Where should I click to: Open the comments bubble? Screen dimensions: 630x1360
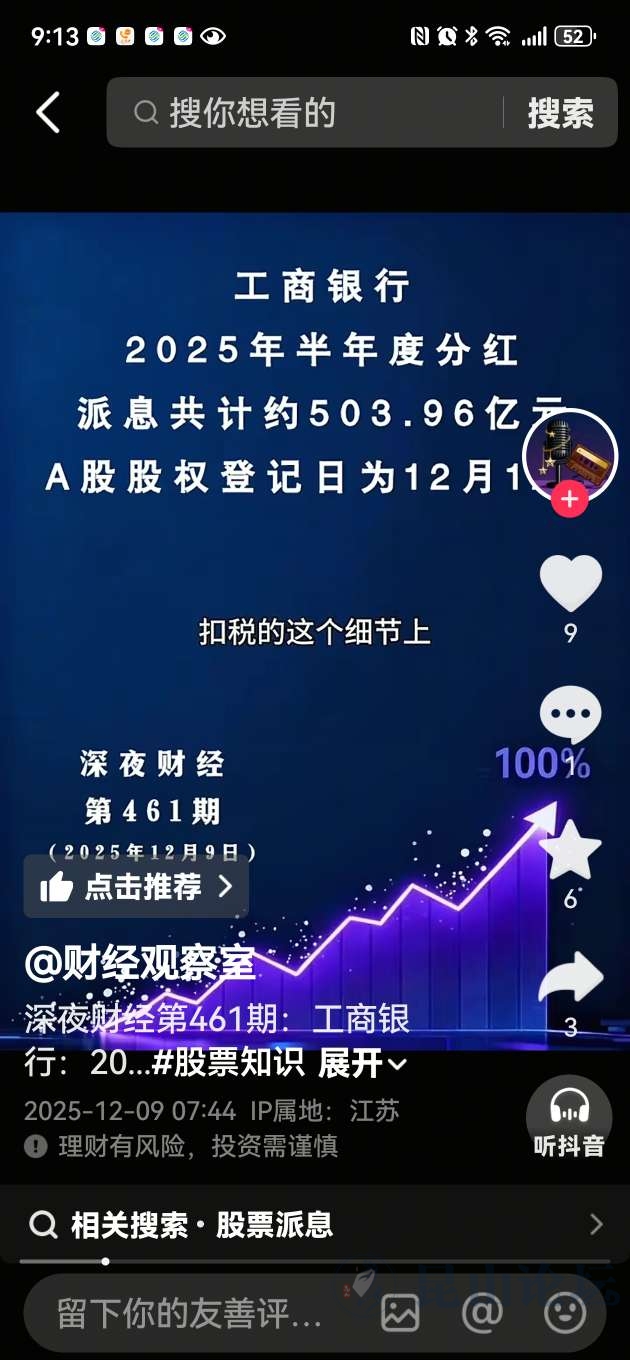(x=570, y=715)
